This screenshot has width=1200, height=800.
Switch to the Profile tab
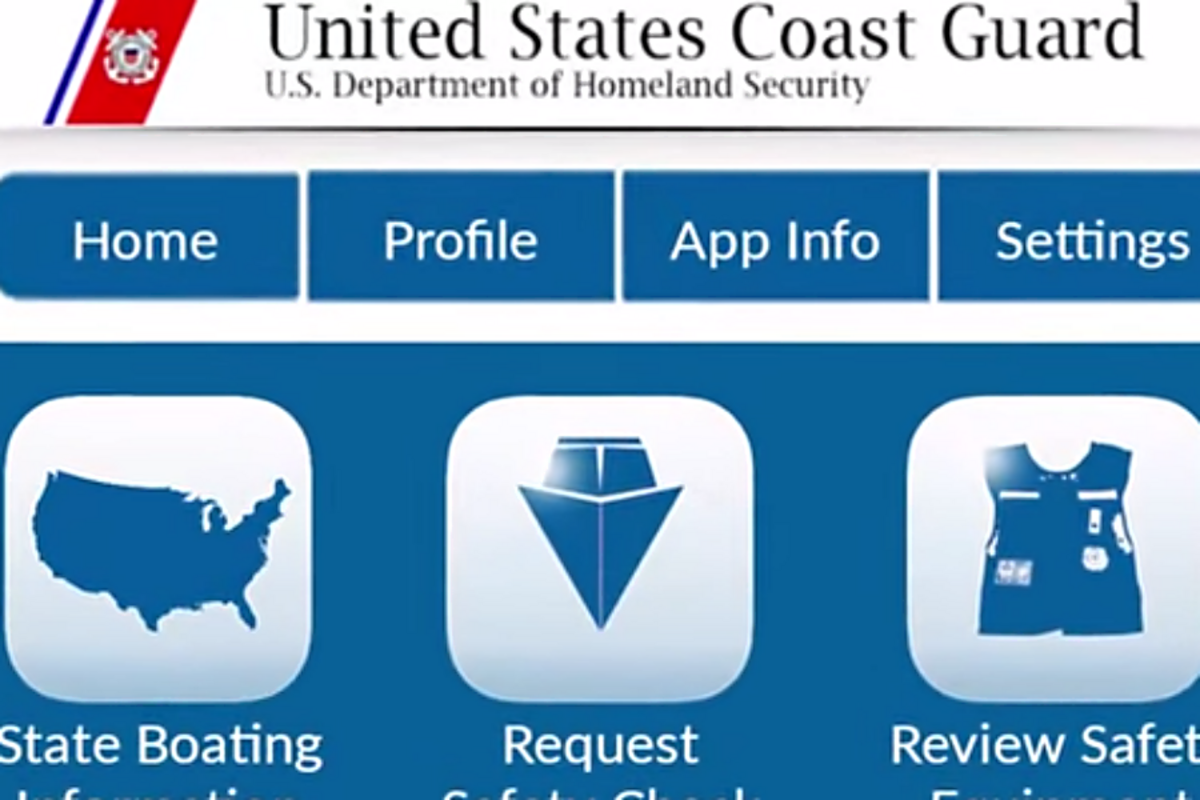[x=461, y=237]
